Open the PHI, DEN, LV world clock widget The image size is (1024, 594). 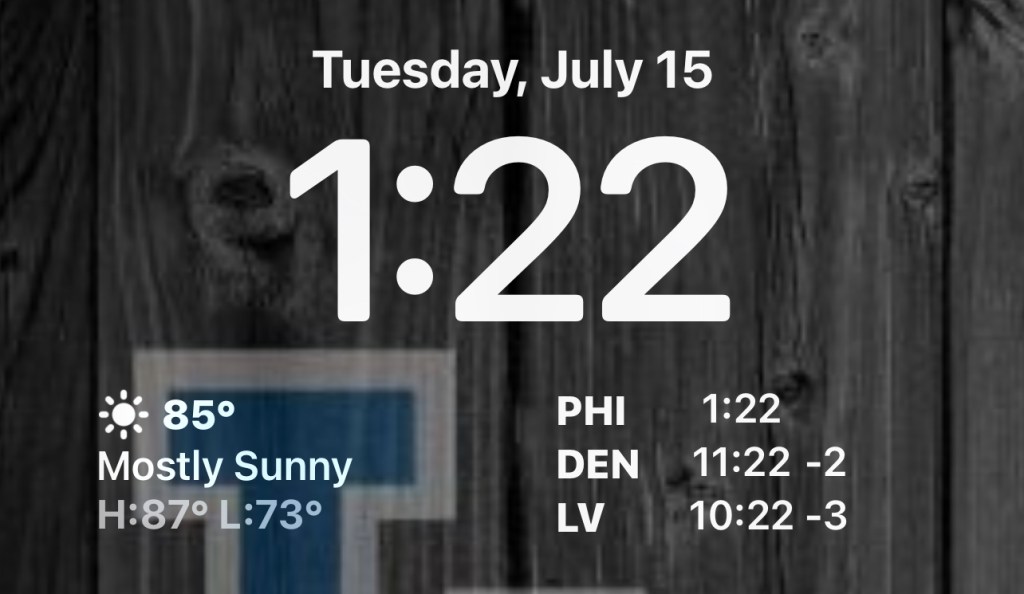point(701,465)
